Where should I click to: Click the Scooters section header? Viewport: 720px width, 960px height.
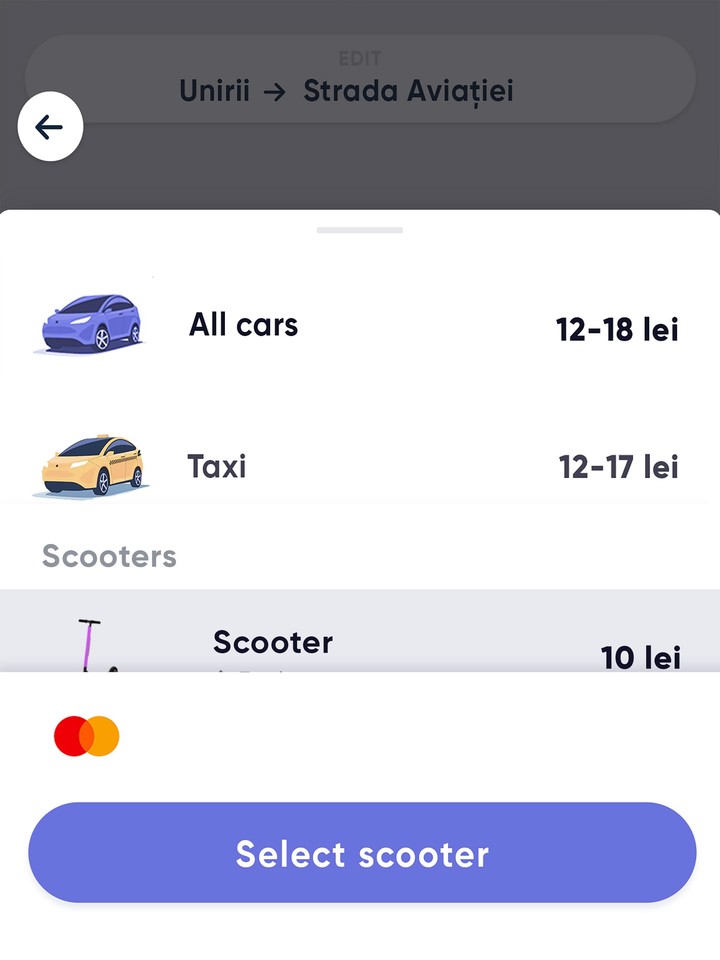coord(108,556)
